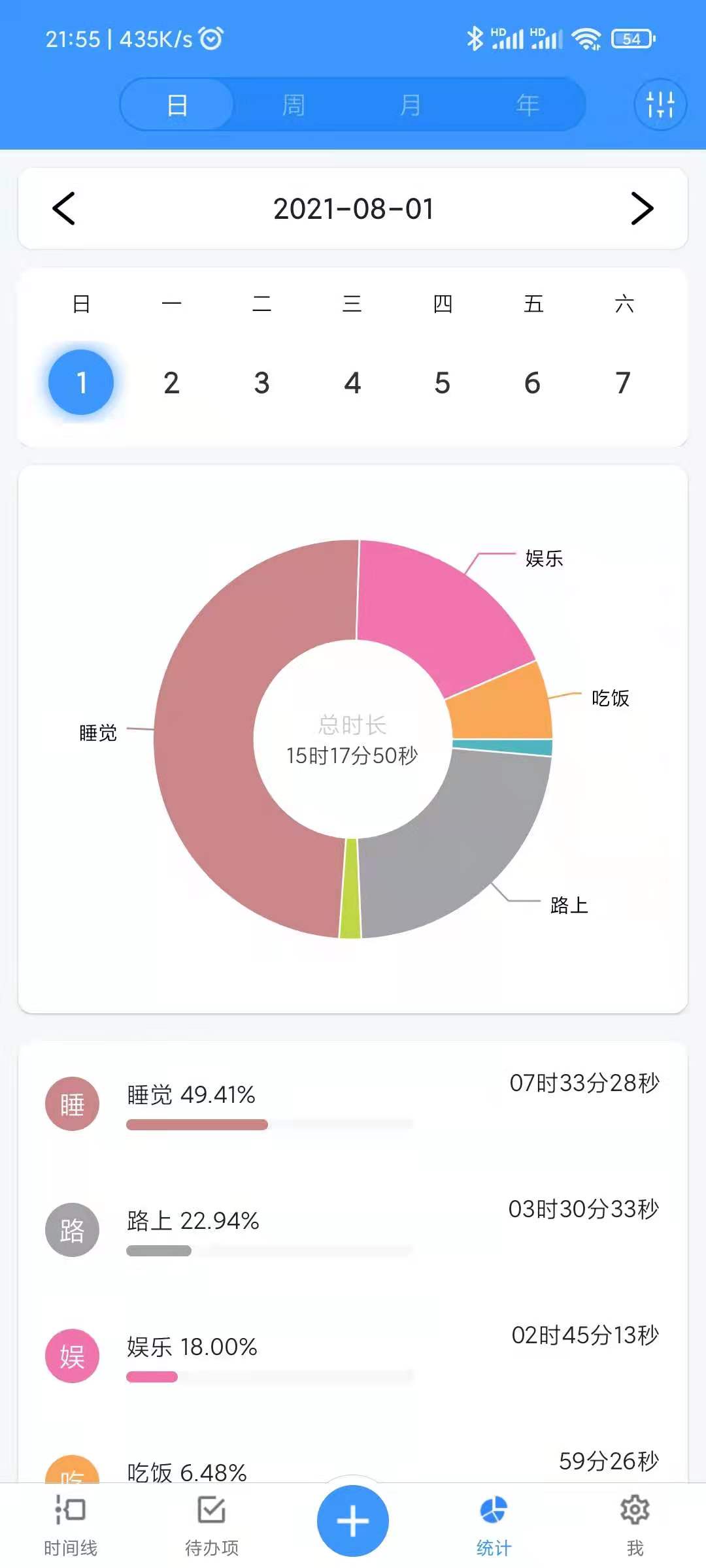Open the 睡觉 49.41% record

(353, 1104)
